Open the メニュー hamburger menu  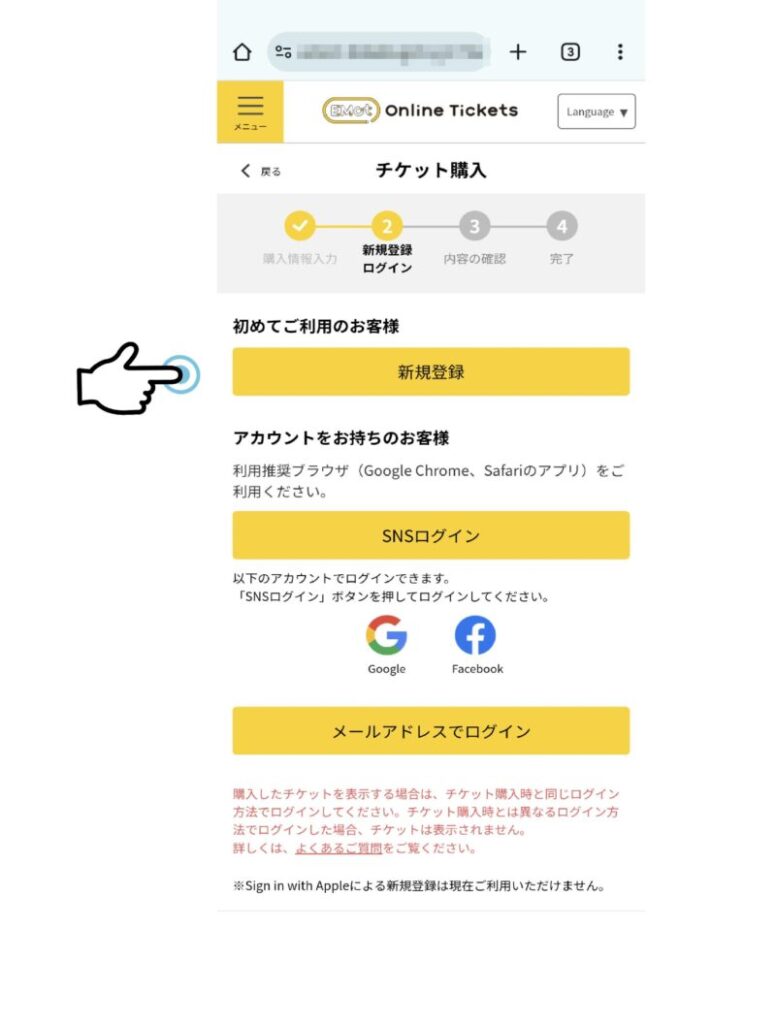[x=250, y=111]
